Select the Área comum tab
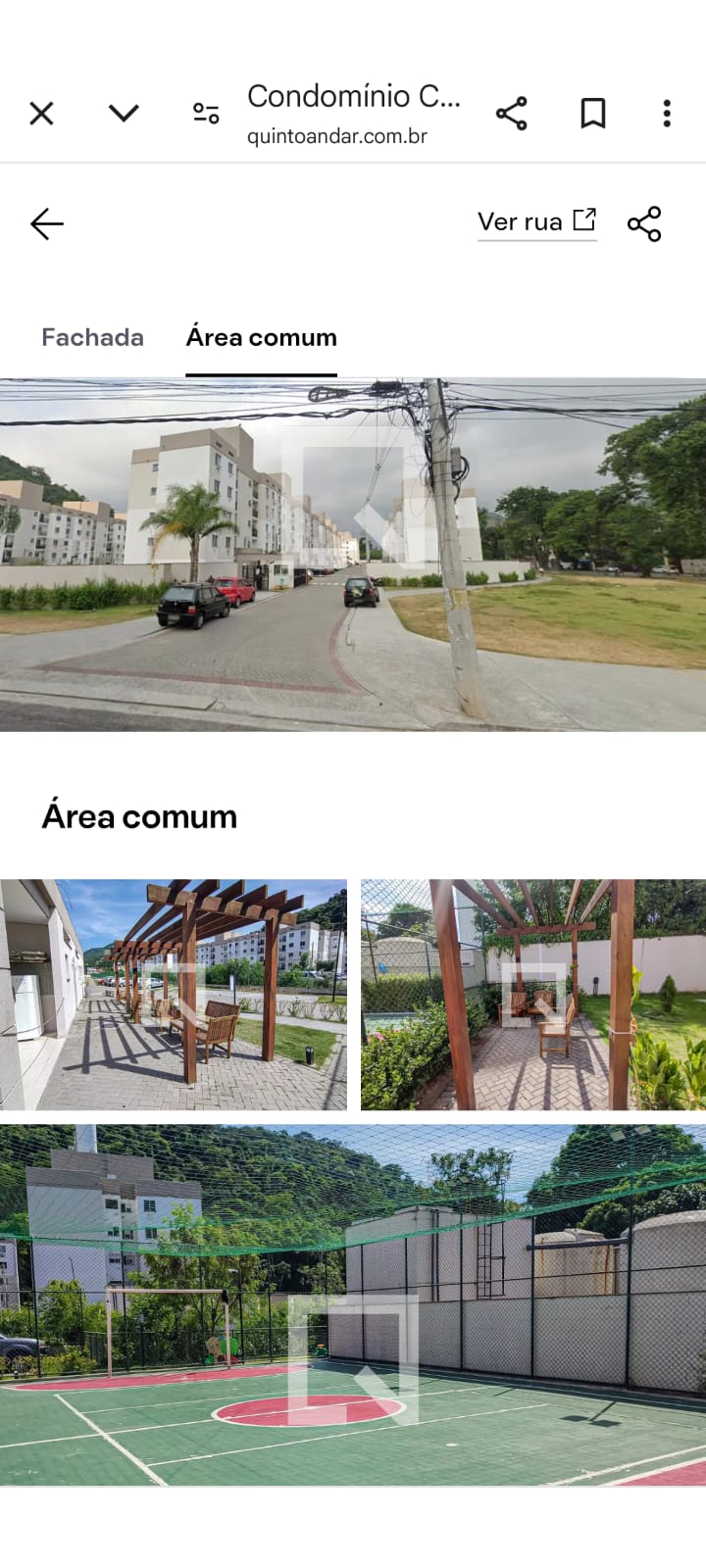 pyautogui.click(x=261, y=337)
